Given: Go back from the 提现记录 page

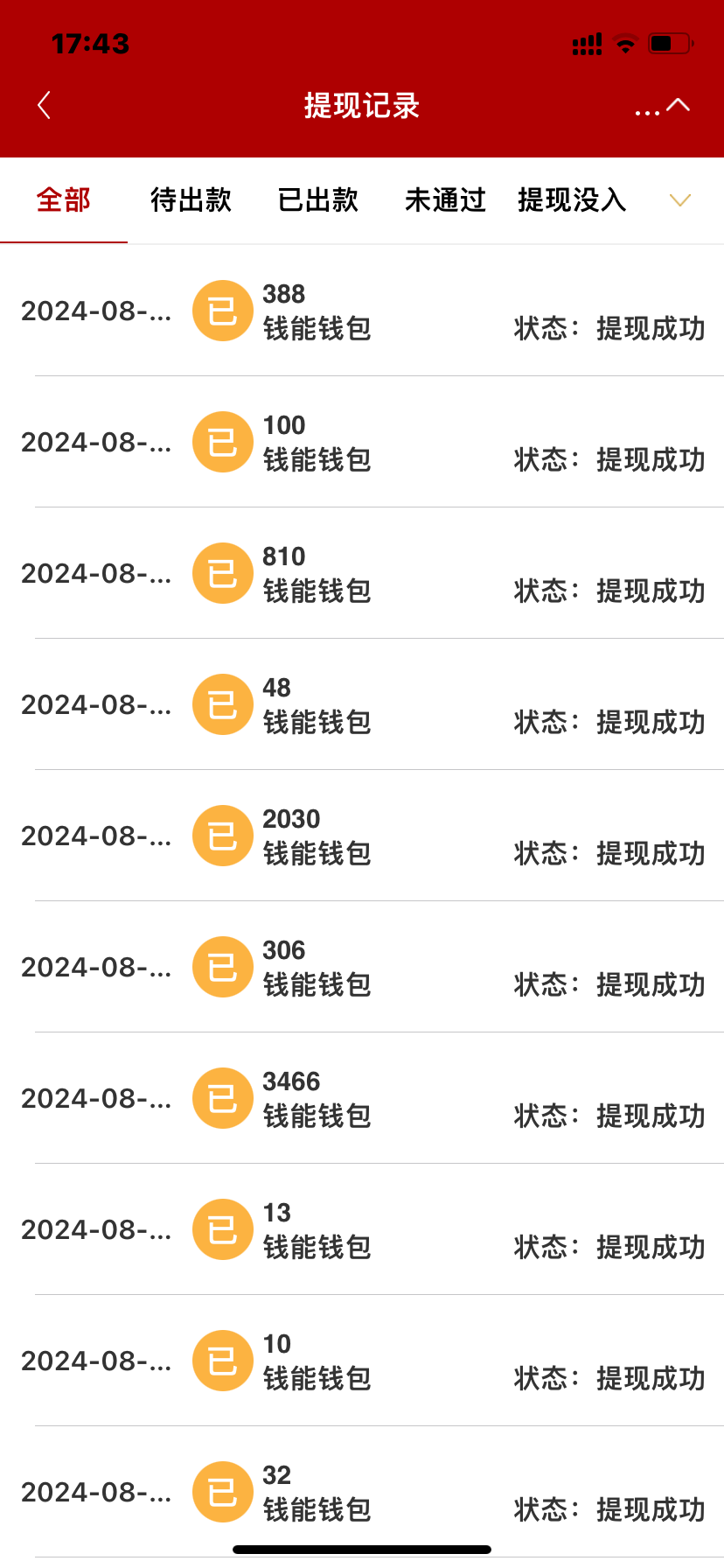Looking at the screenshot, I should click(x=45, y=106).
